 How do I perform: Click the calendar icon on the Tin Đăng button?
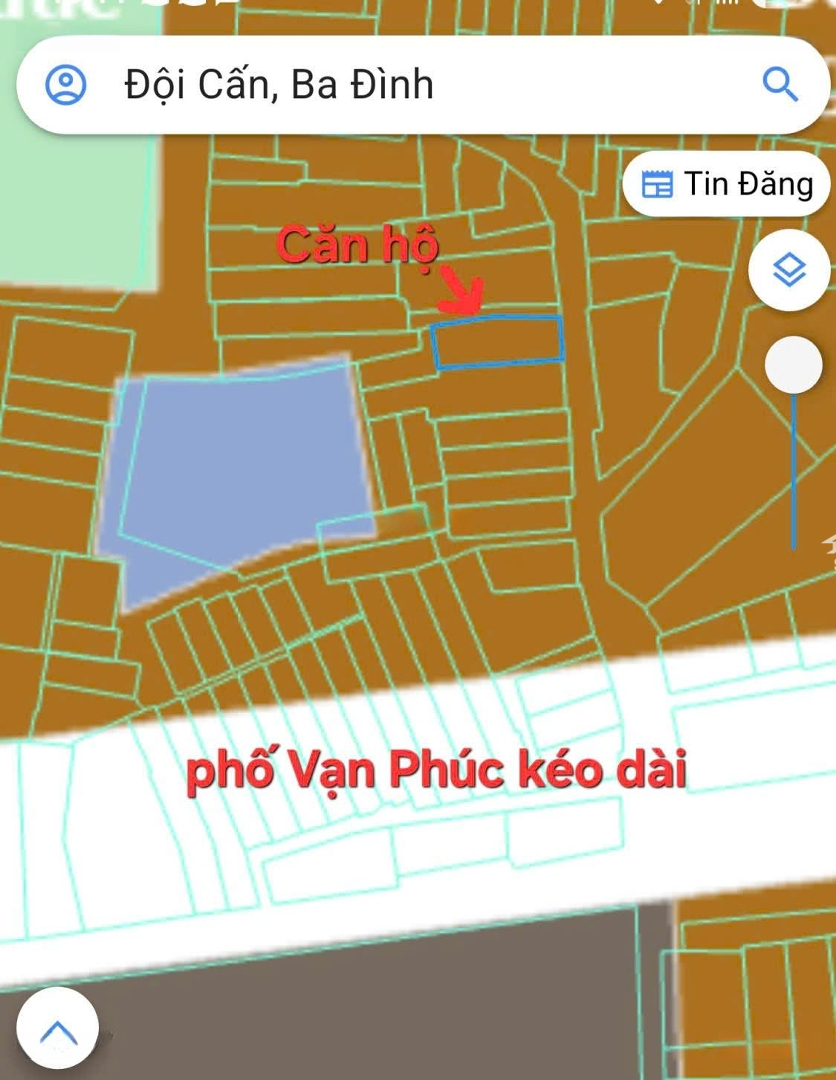[657, 184]
